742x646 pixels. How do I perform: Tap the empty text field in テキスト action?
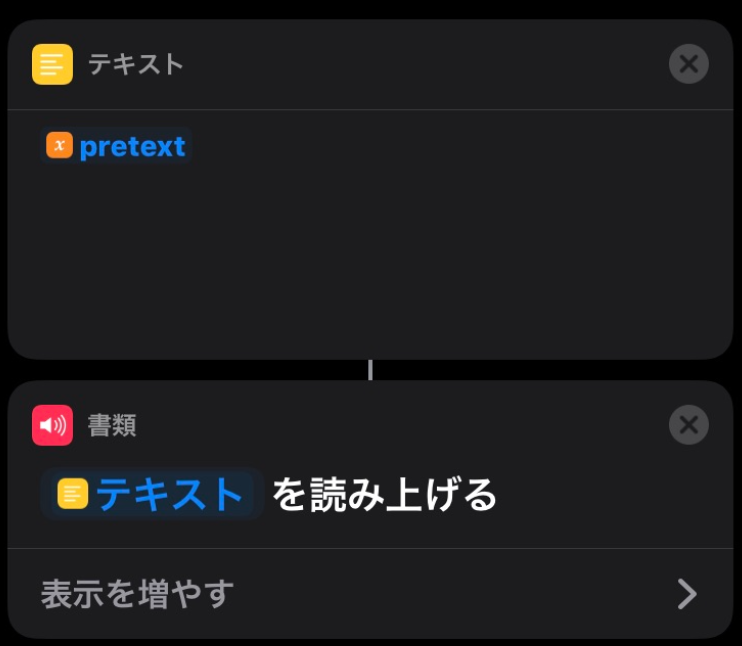(370, 250)
